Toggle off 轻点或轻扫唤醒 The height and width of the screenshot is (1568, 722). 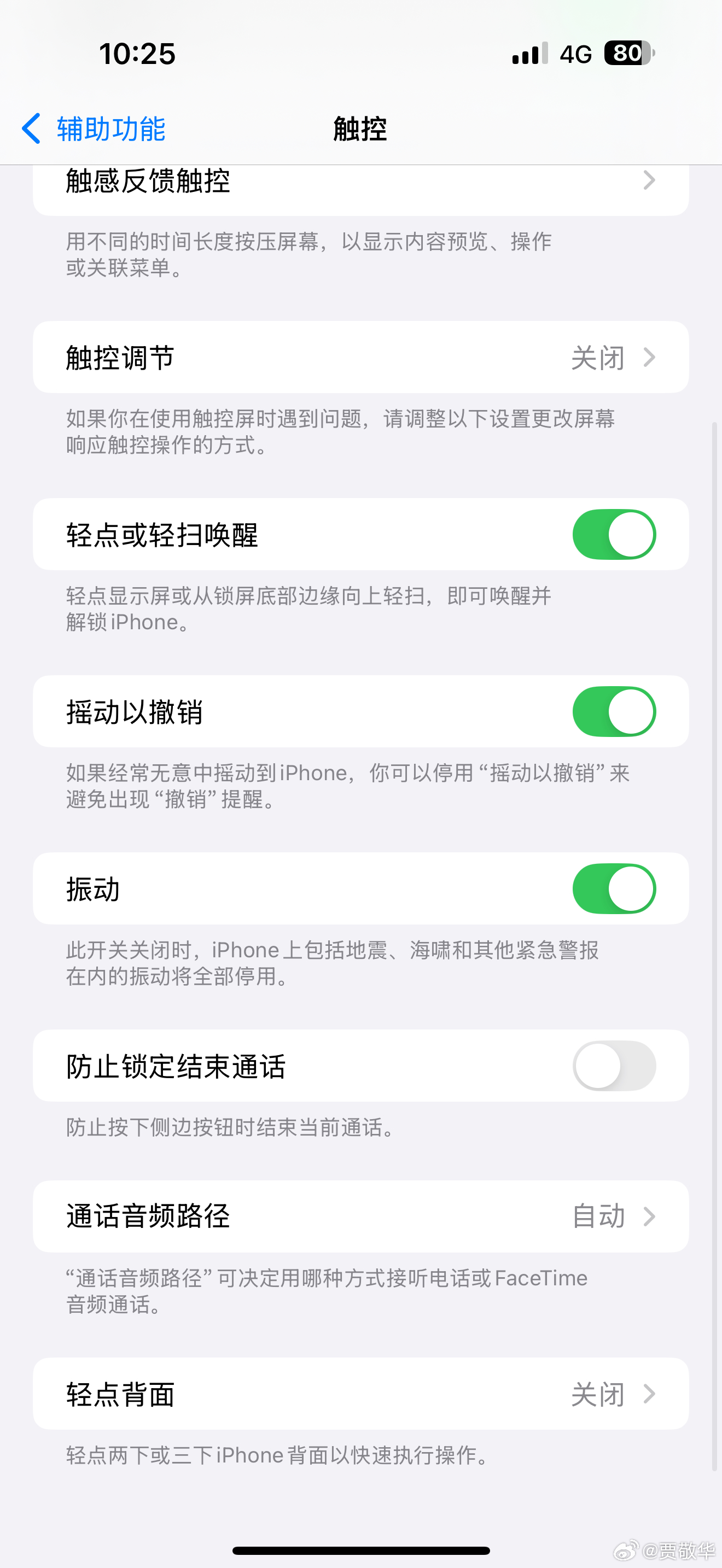pyautogui.click(x=613, y=534)
